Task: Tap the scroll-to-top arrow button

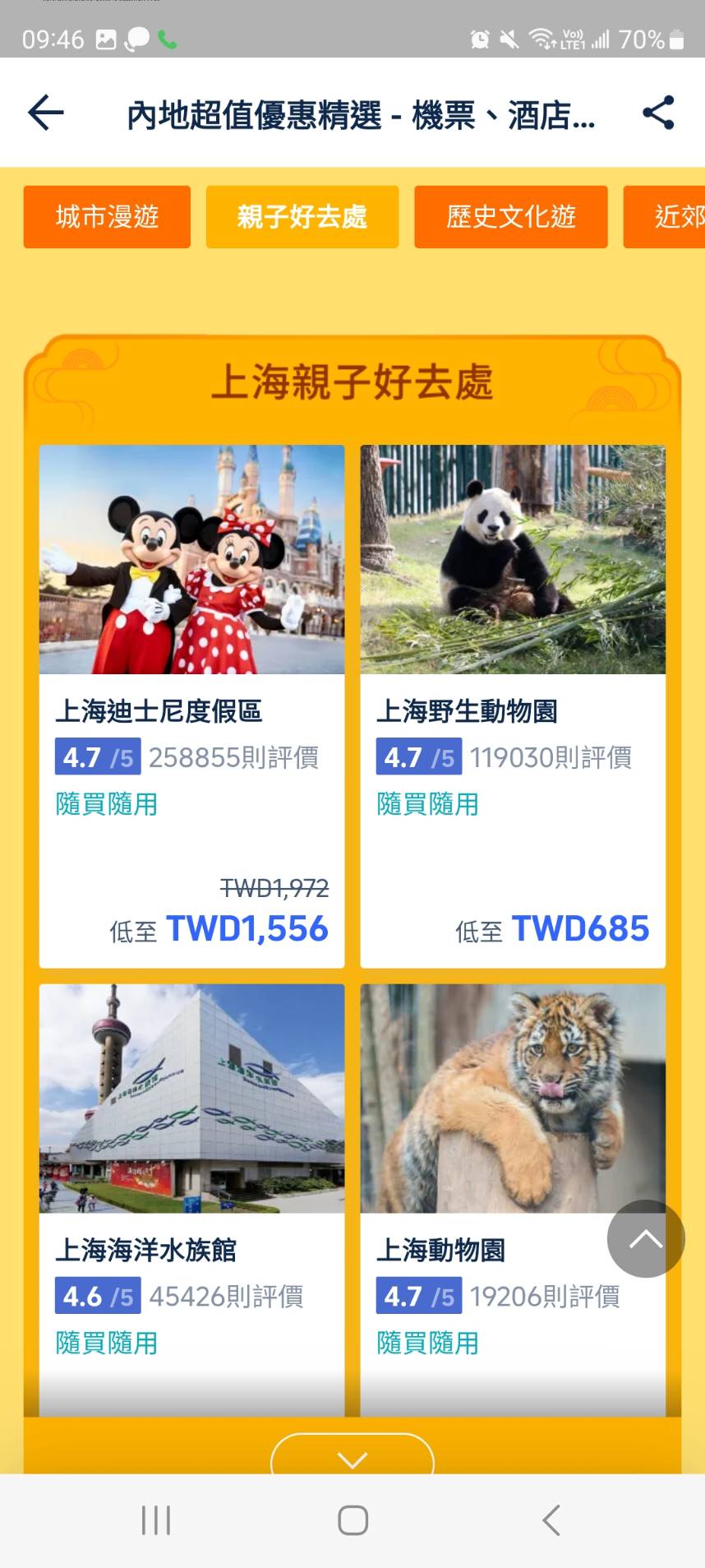Action: 646,1239
